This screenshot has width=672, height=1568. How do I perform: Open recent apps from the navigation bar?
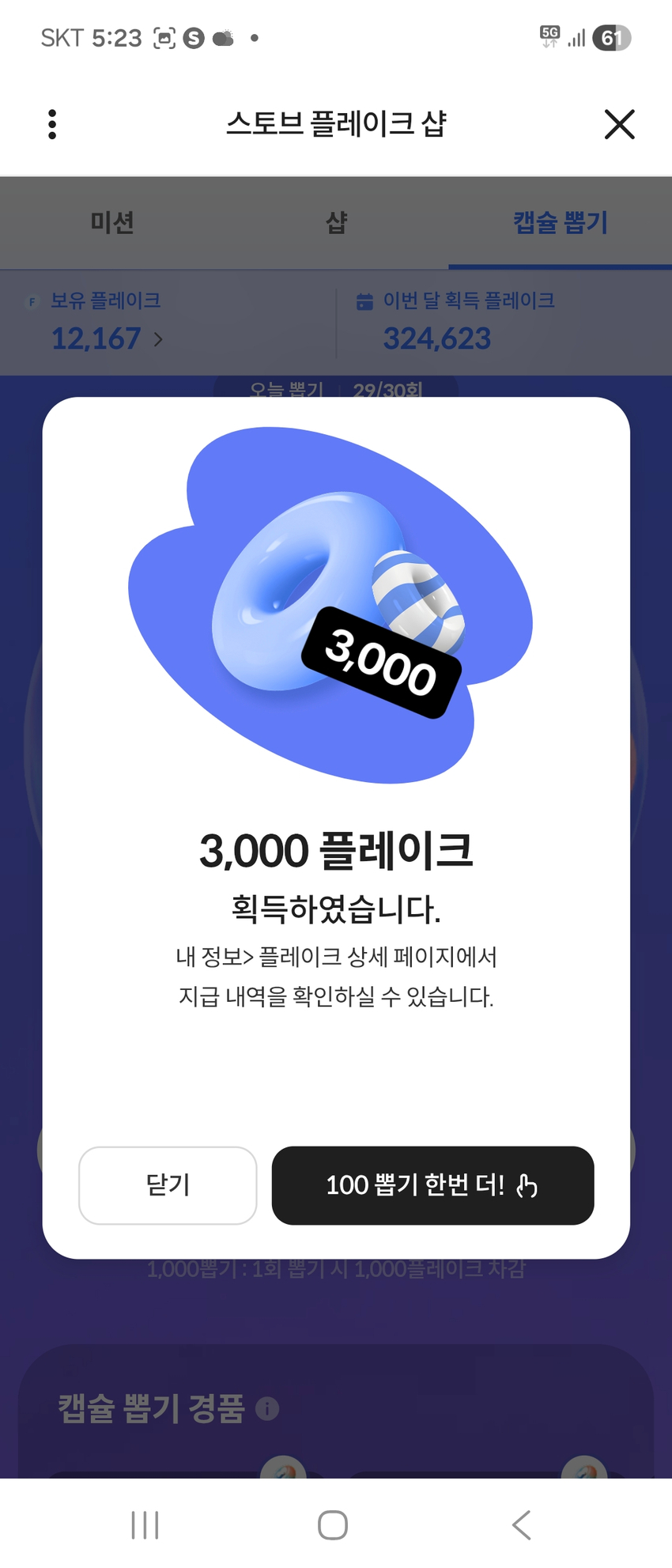click(145, 1525)
